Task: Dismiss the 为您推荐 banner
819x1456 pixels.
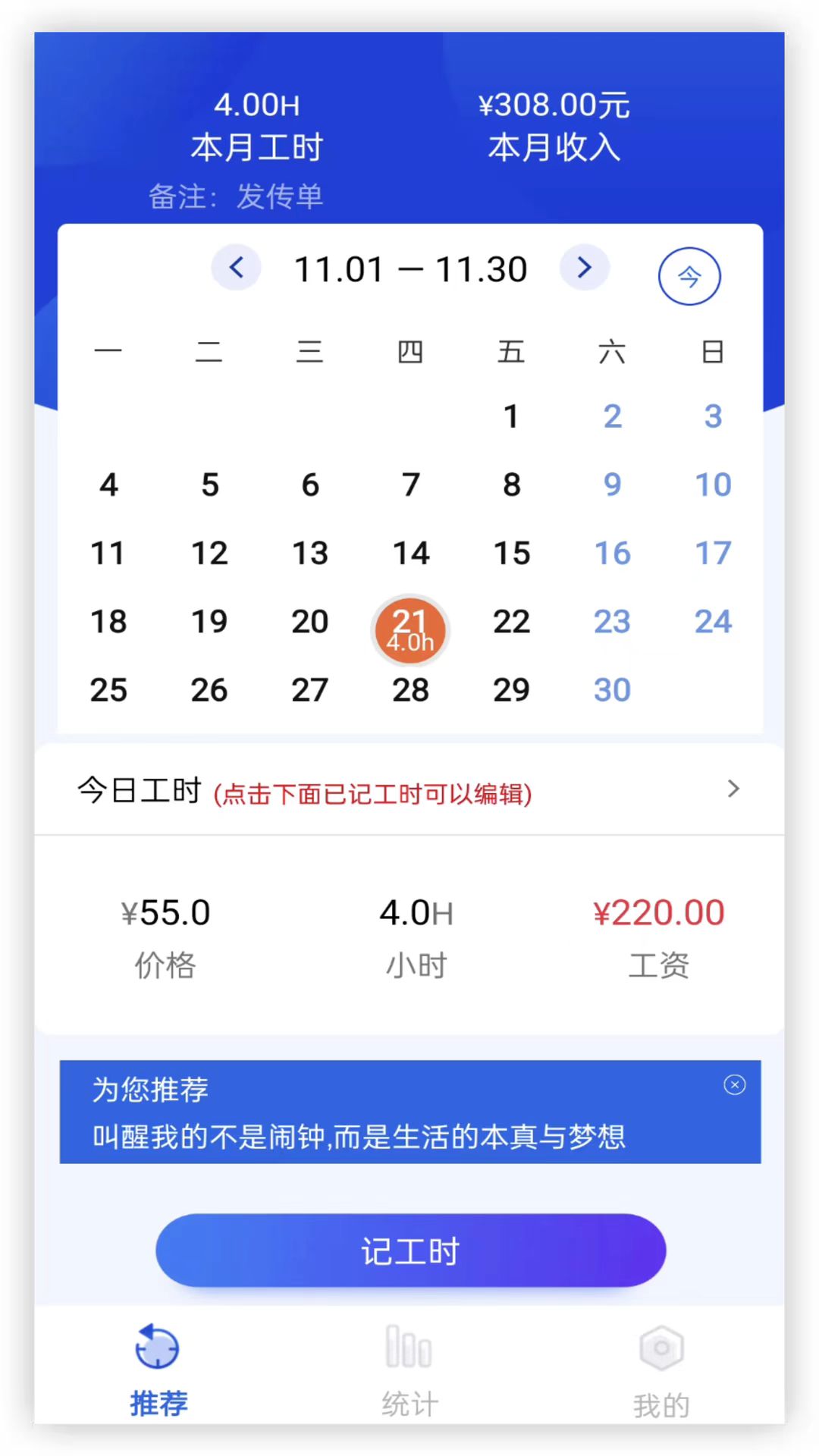Action: click(x=734, y=1085)
